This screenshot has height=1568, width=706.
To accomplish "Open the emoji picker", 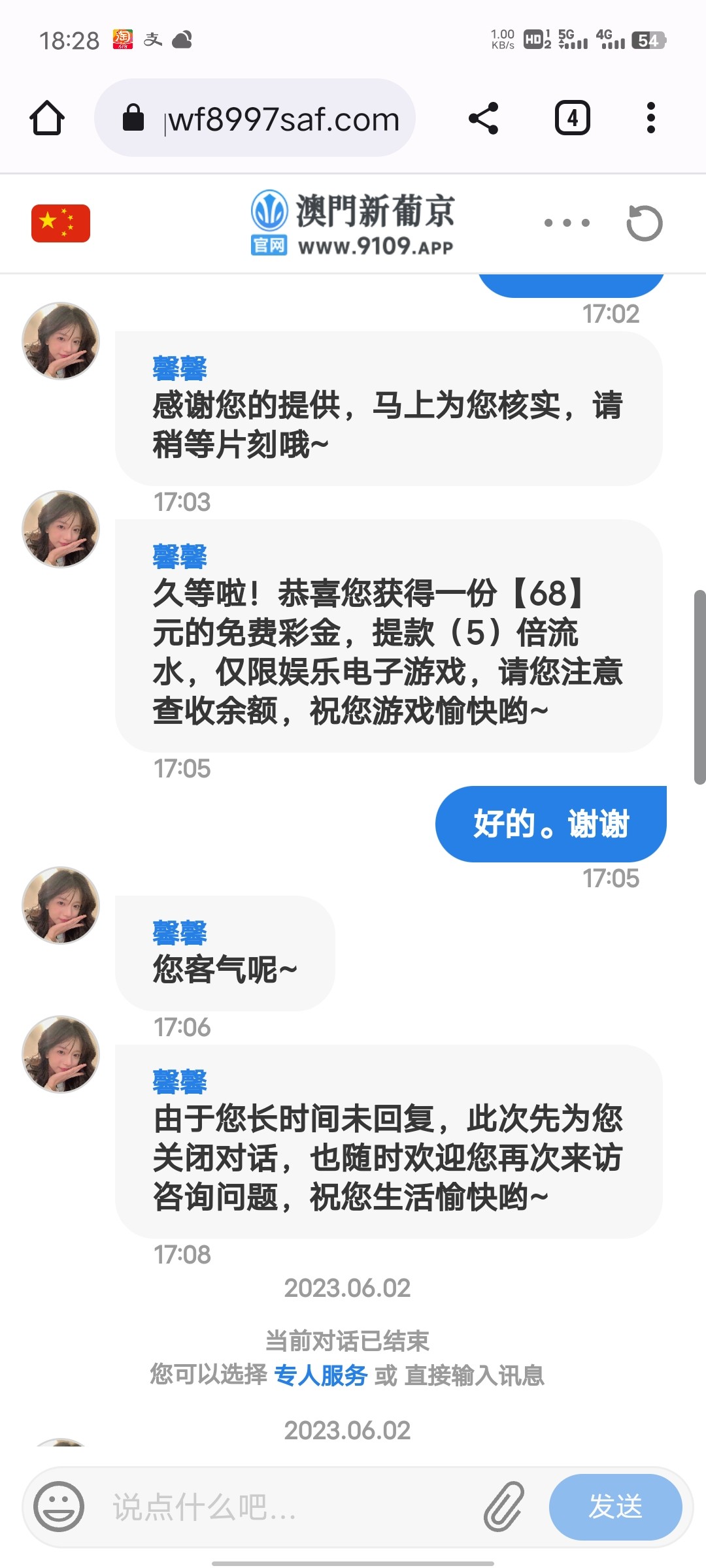I will click(59, 1507).
